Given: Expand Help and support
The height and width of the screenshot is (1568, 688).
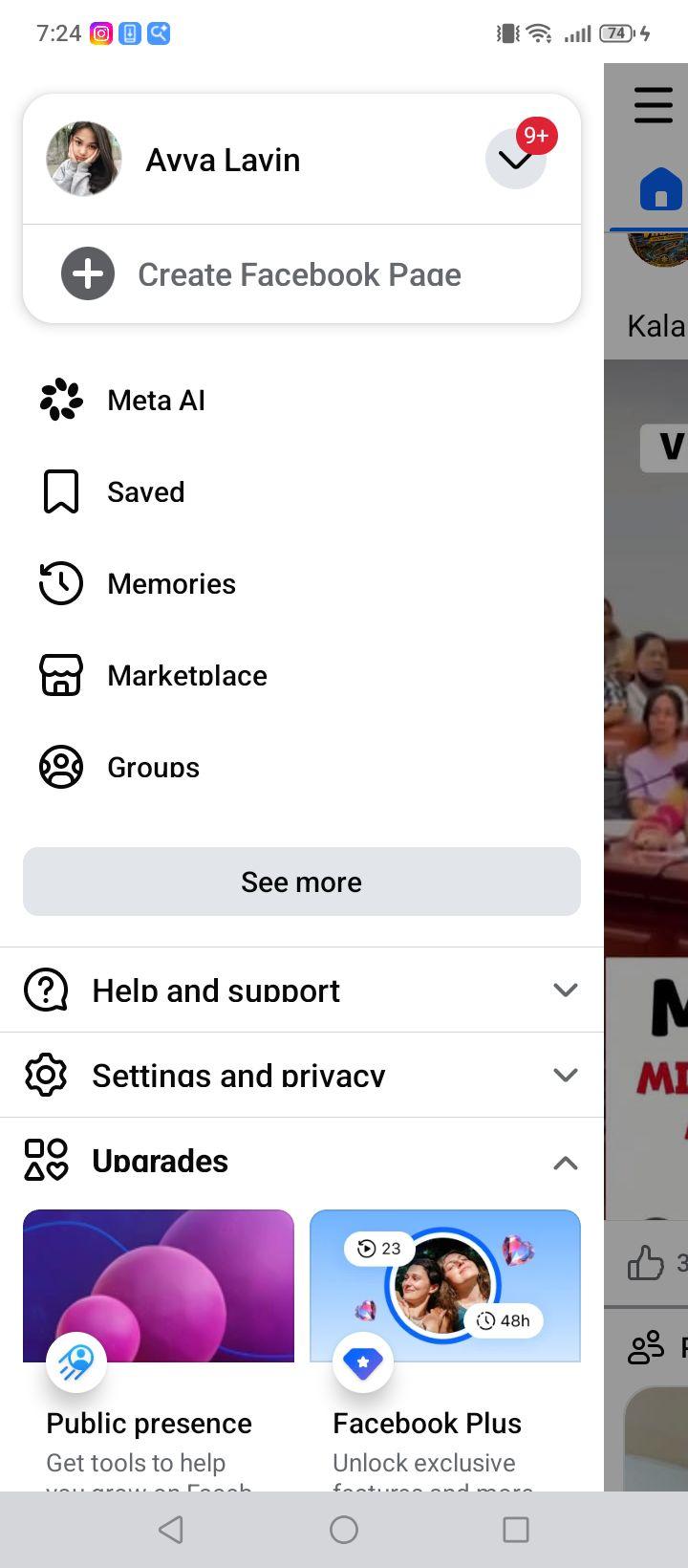Looking at the screenshot, I should (302, 991).
